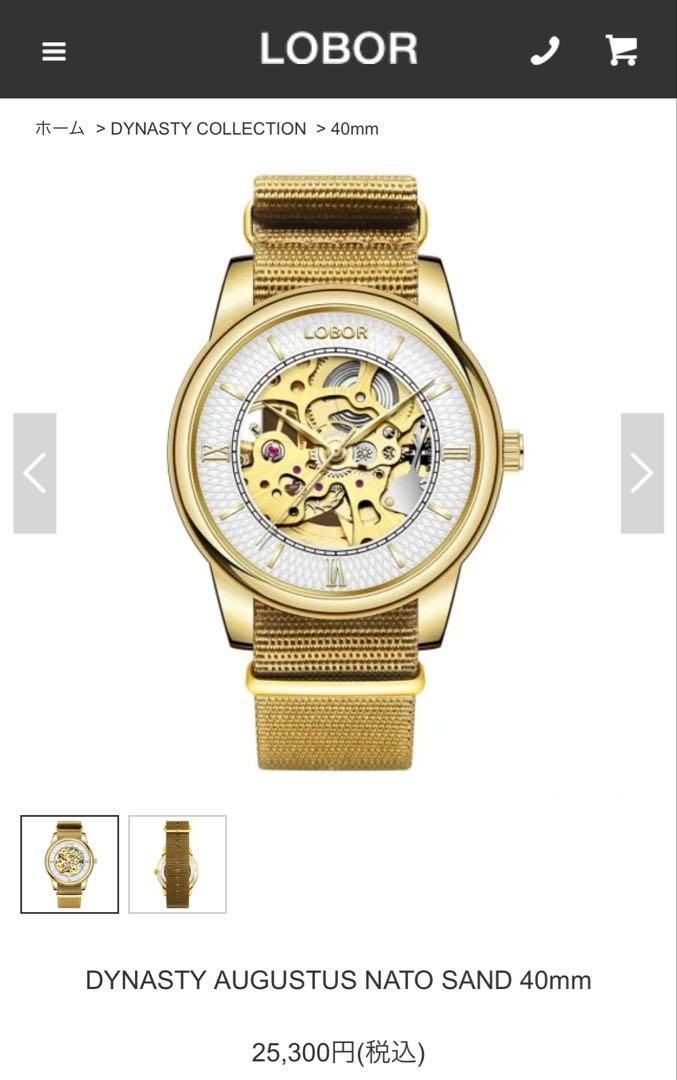Open the shopping cart
This screenshot has height=1080, width=677.
(621, 50)
